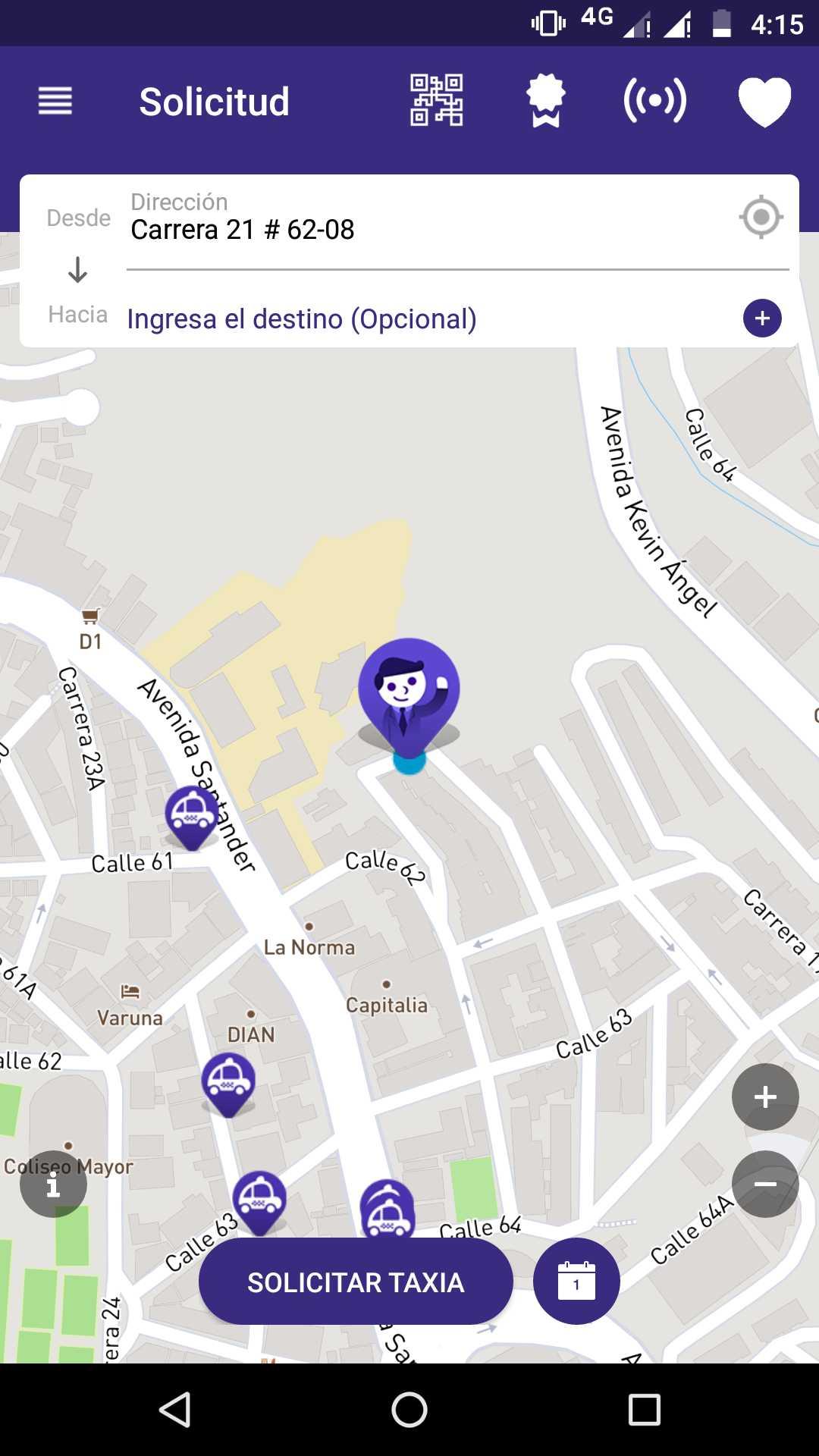Add a destination with the plus button

(762, 318)
